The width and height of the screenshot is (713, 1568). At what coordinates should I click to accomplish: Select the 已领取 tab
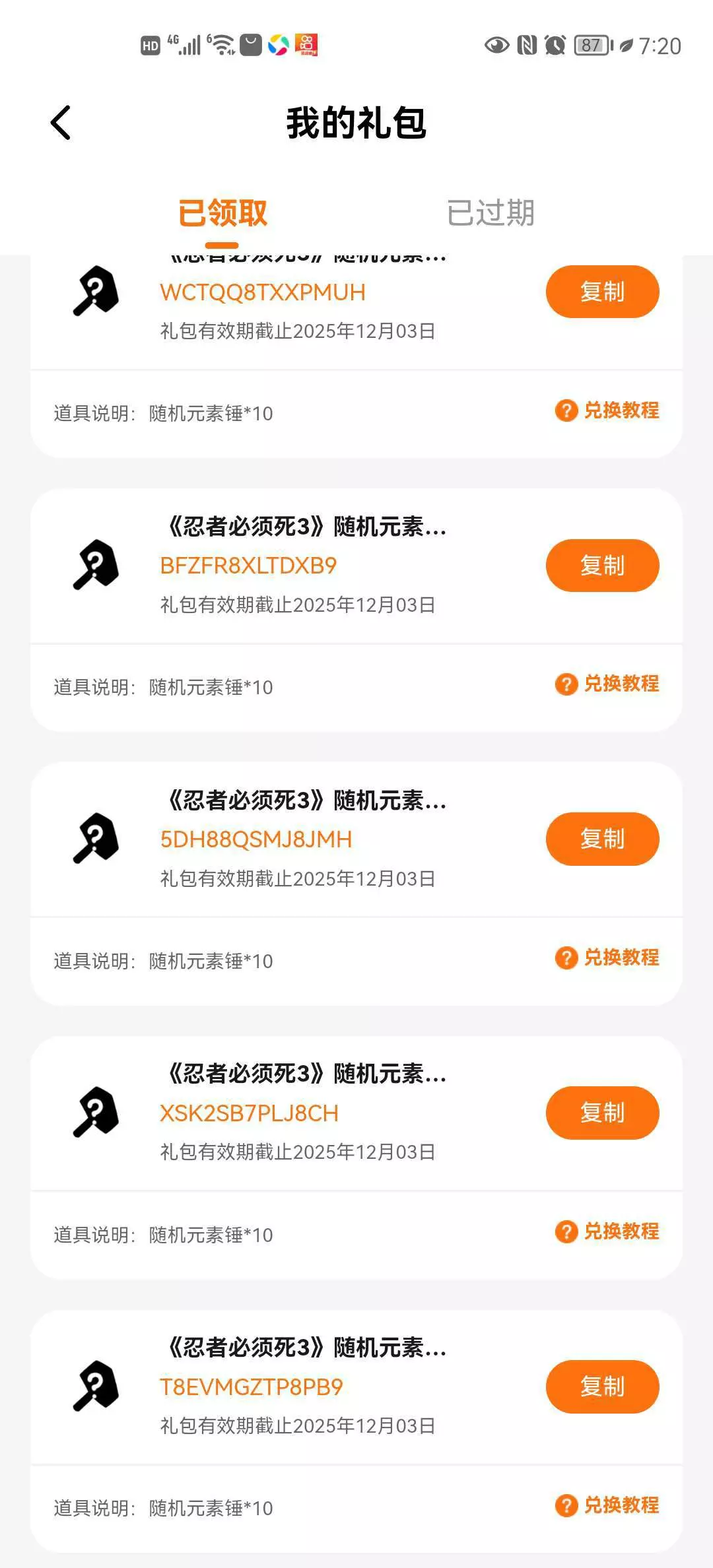(x=222, y=213)
